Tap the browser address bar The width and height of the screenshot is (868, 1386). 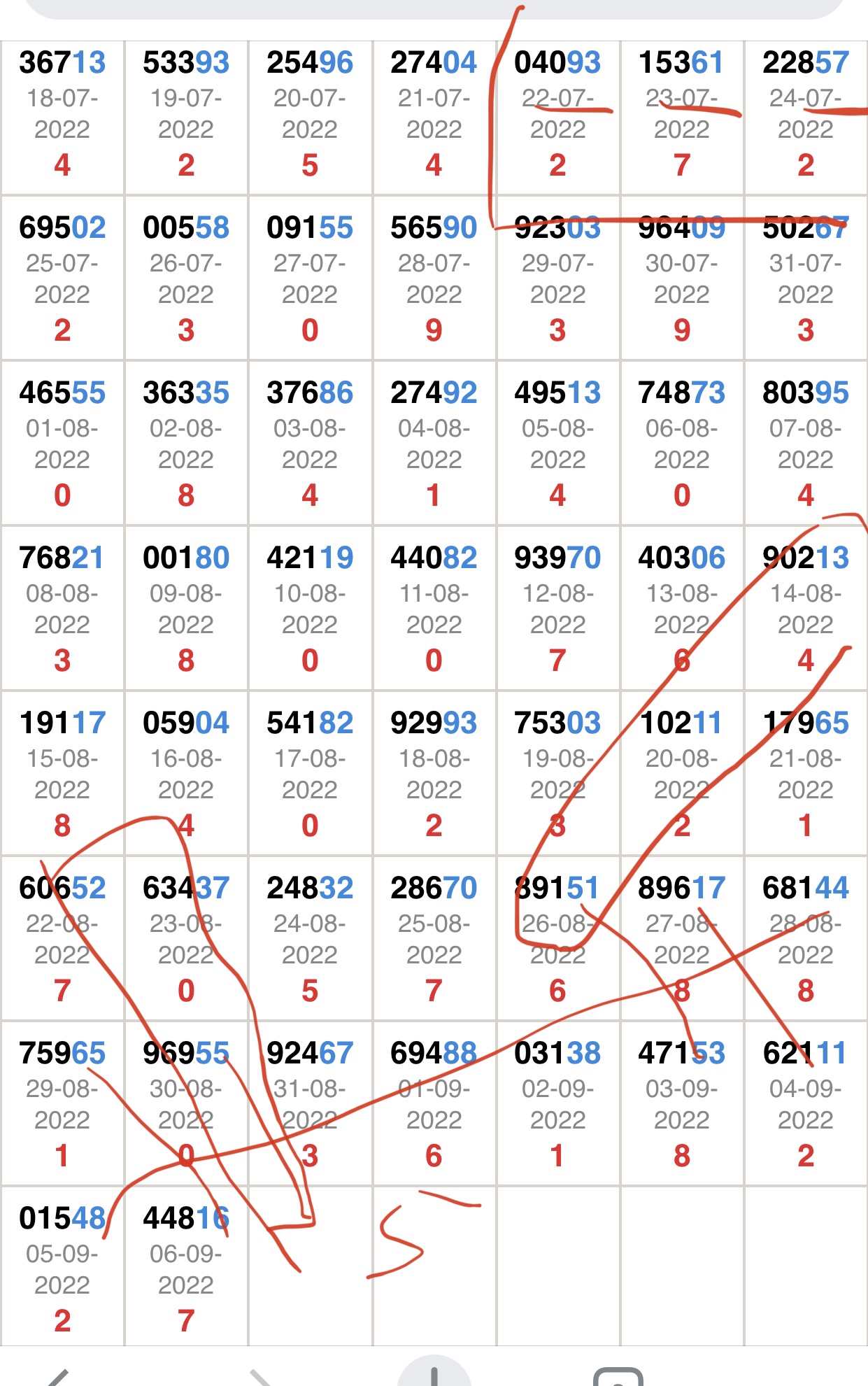click(x=434, y=8)
